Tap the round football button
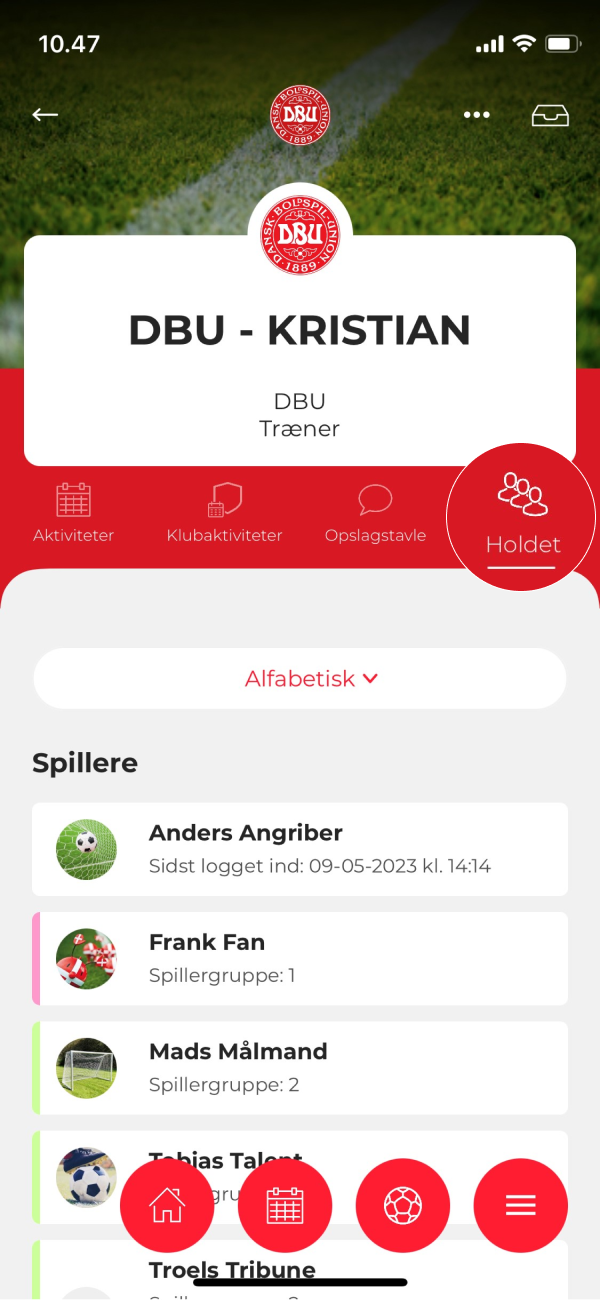The image size is (600, 1300). point(403,1205)
